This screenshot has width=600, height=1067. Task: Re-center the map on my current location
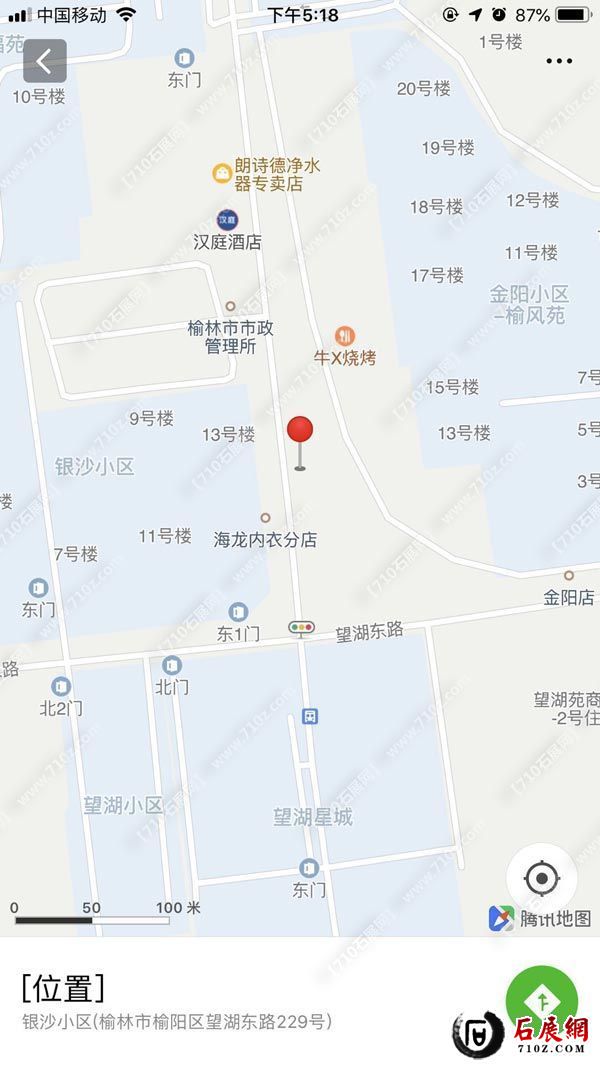point(541,878)
